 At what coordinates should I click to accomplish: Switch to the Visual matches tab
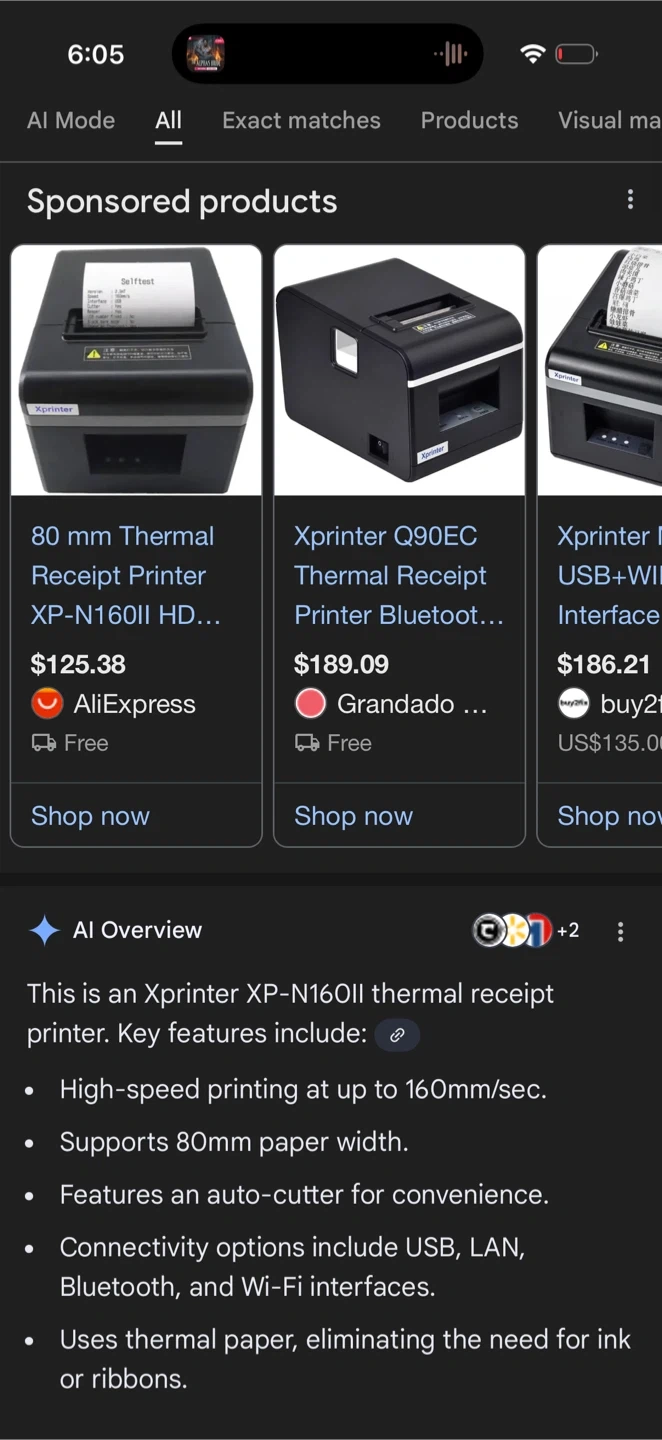click(608, 121)
